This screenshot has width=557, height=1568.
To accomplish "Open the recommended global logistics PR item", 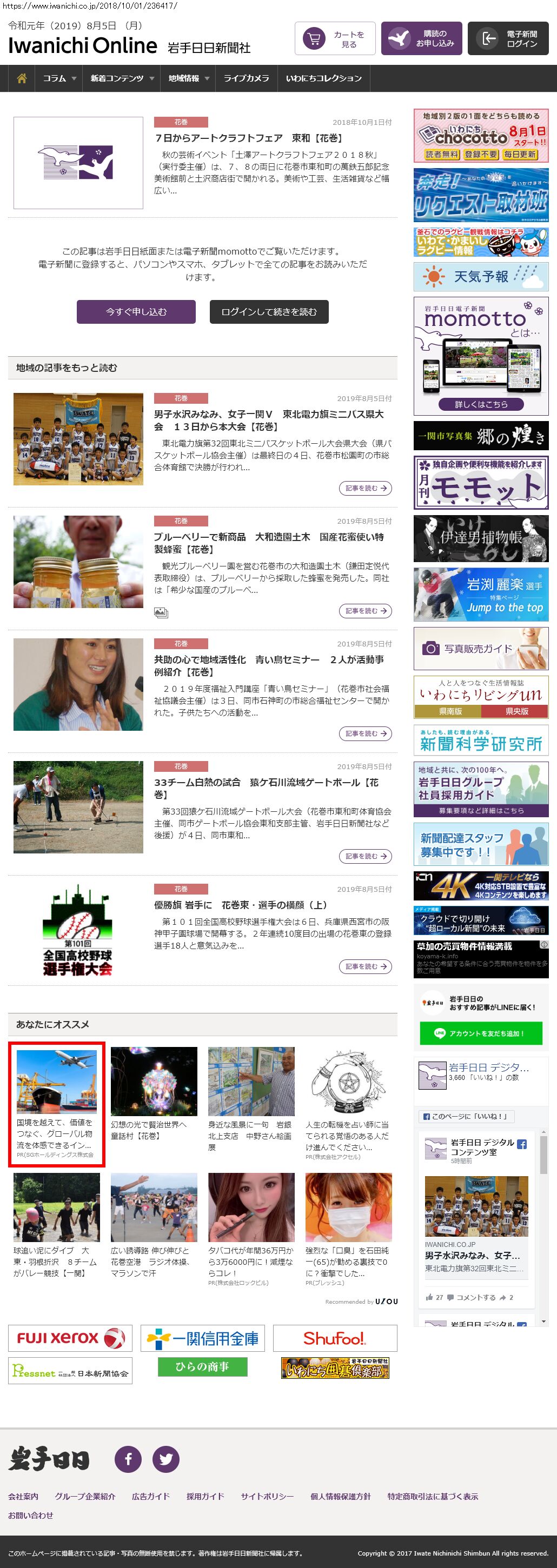I will 56,1104.
